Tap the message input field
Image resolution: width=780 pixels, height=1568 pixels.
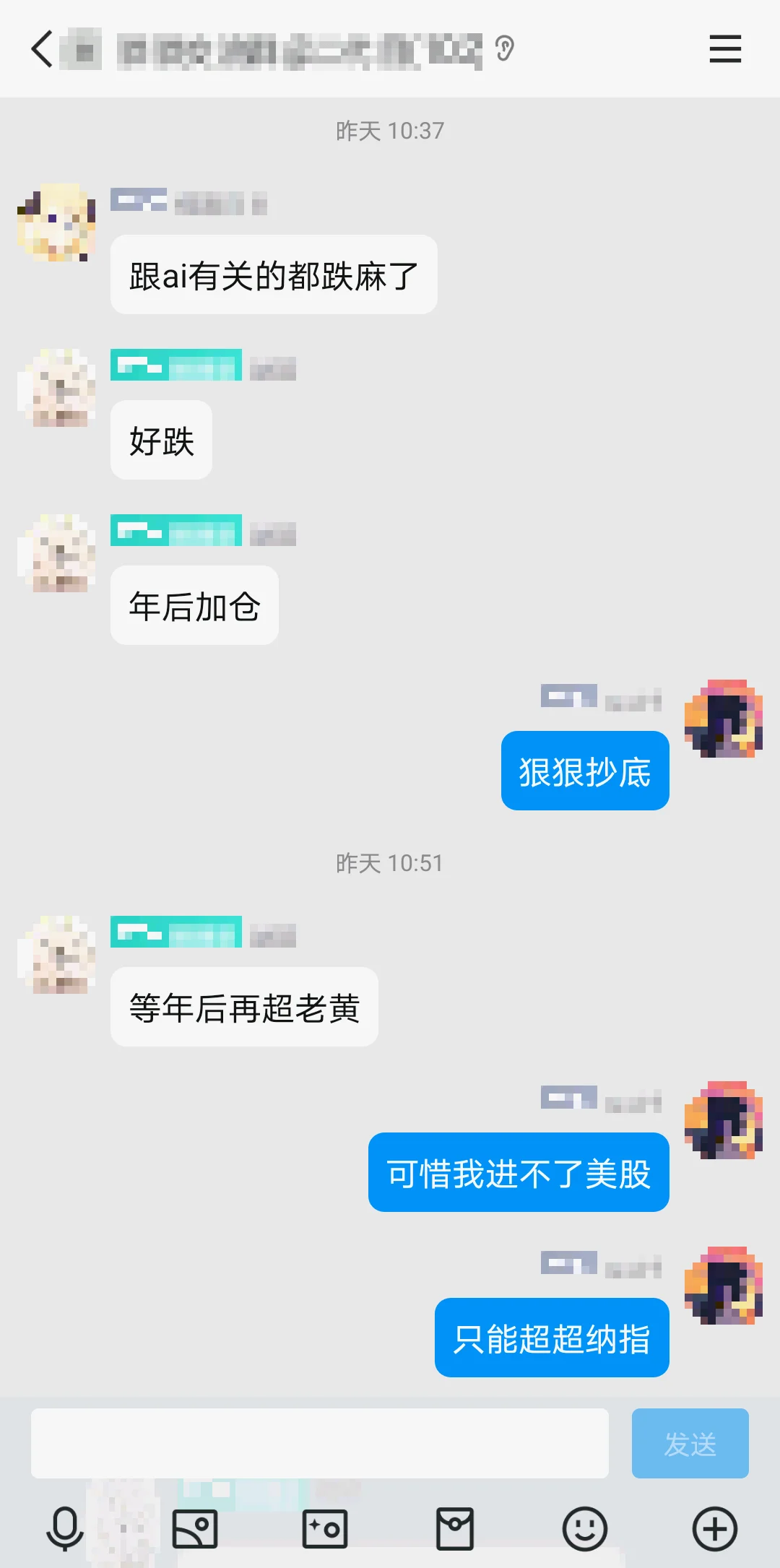(319, 1443)
